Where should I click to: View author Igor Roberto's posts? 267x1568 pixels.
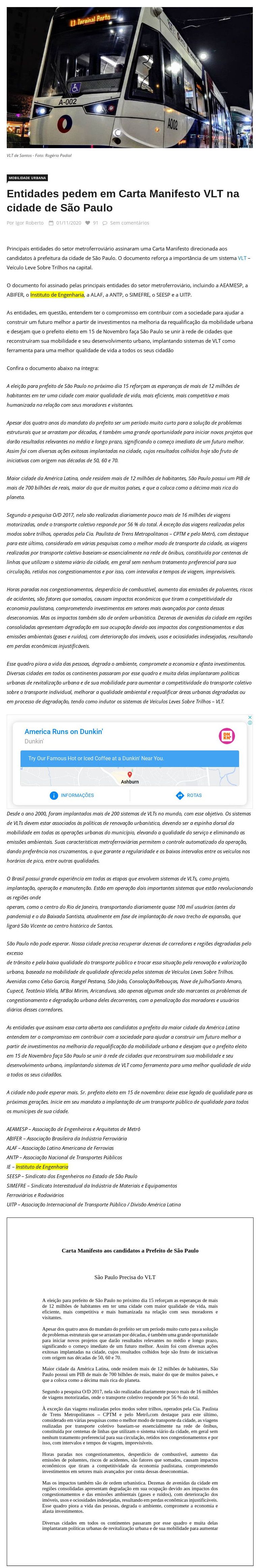pyautogui.click(x=29, y=223)
